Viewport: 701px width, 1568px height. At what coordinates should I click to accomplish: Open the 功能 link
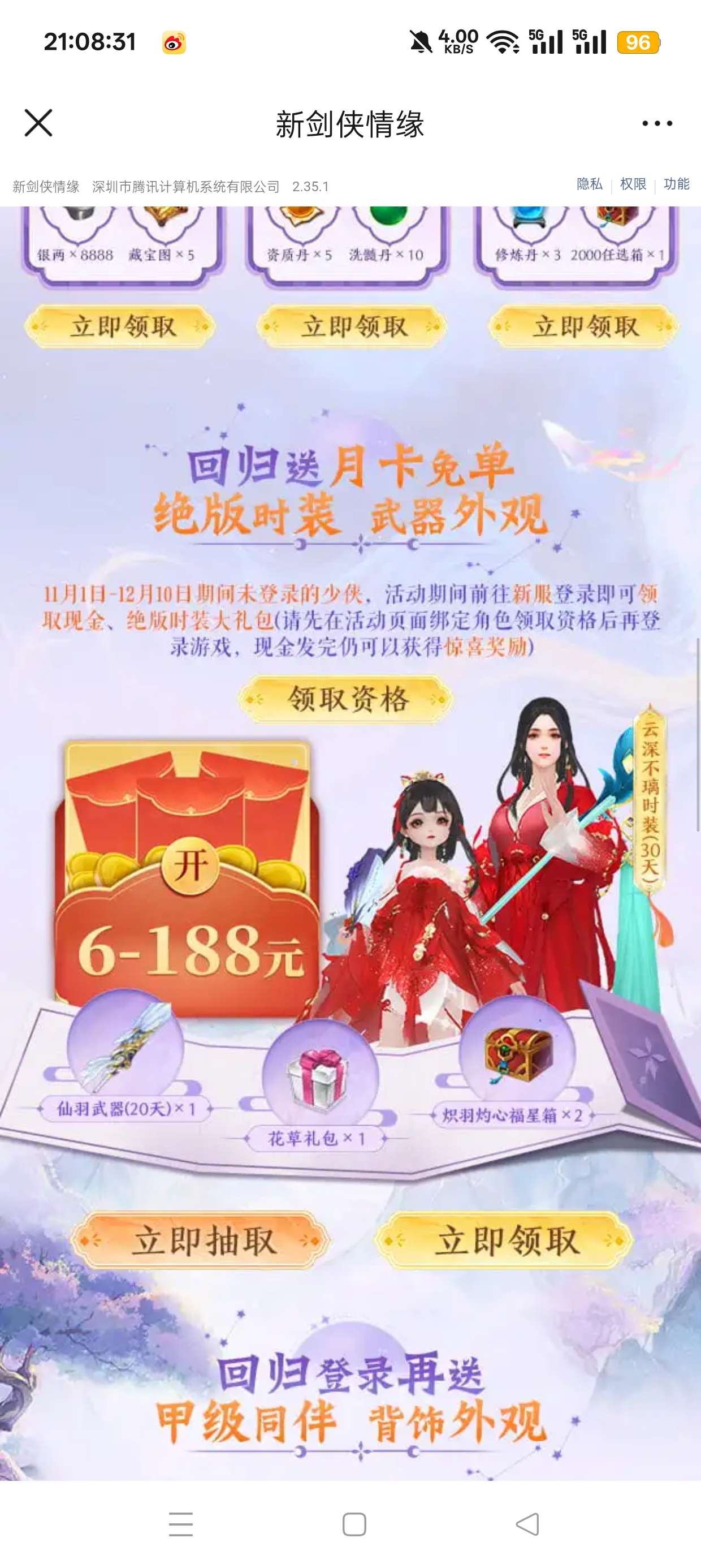(676, 184)
